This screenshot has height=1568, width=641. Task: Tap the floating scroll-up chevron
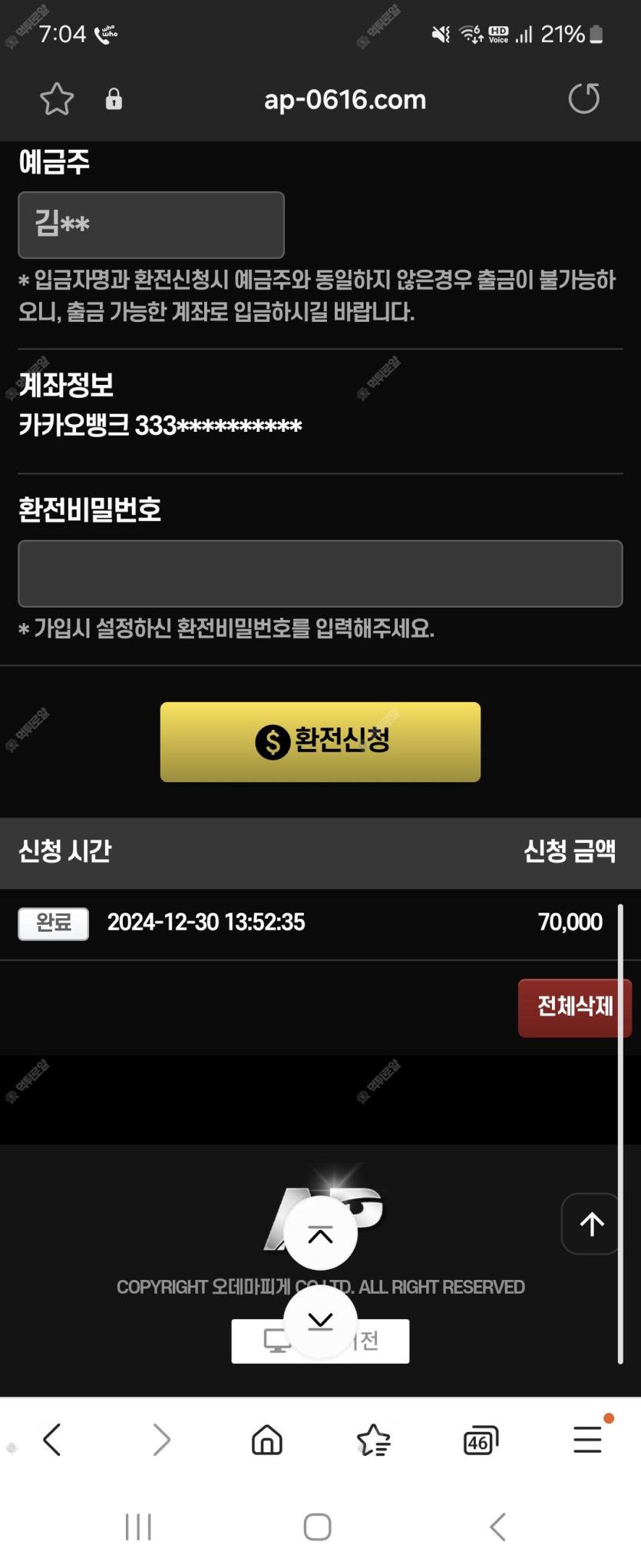pos(320,1235)
